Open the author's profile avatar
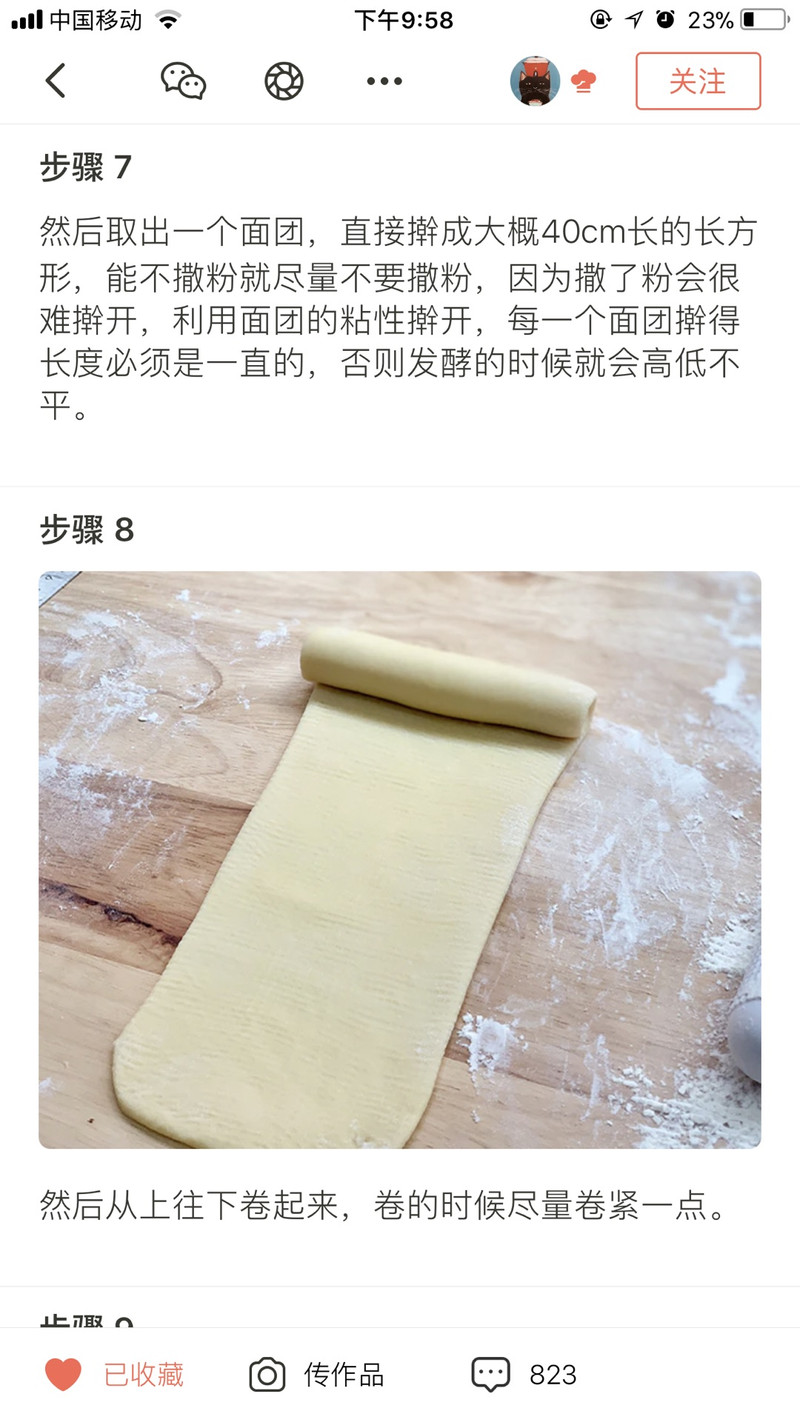The image size is (800, 1422). pyautogui.click(x=534, y=81)
